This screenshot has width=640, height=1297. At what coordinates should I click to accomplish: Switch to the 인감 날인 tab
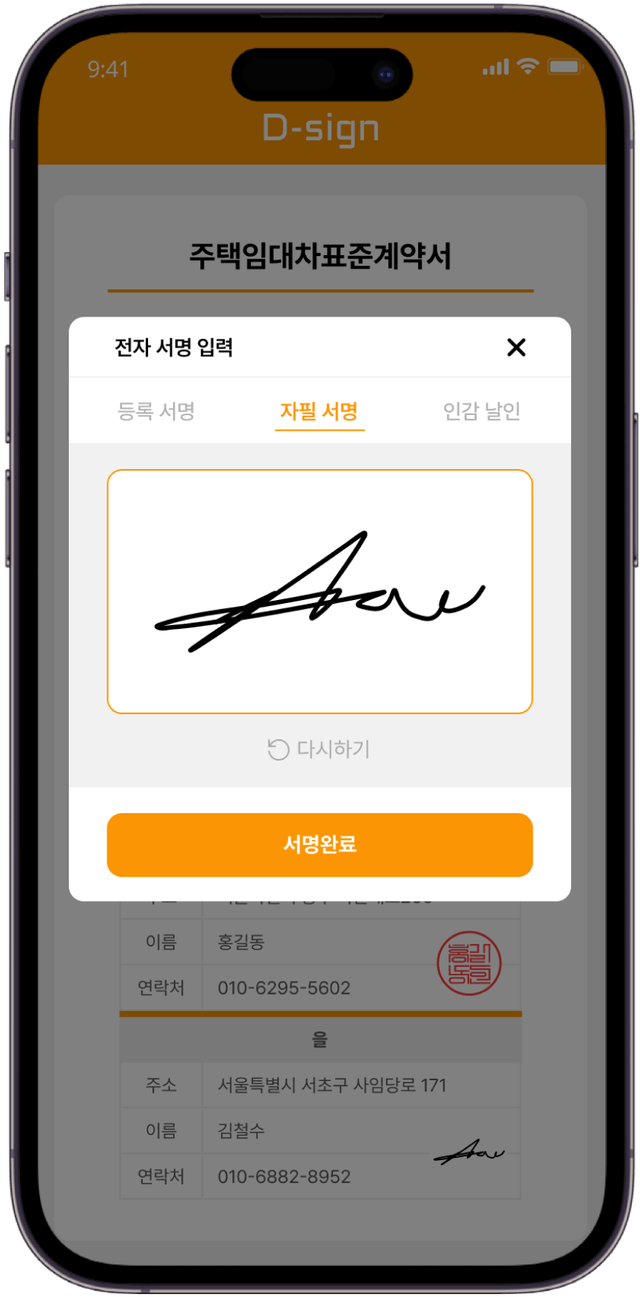tap(482, 411)
